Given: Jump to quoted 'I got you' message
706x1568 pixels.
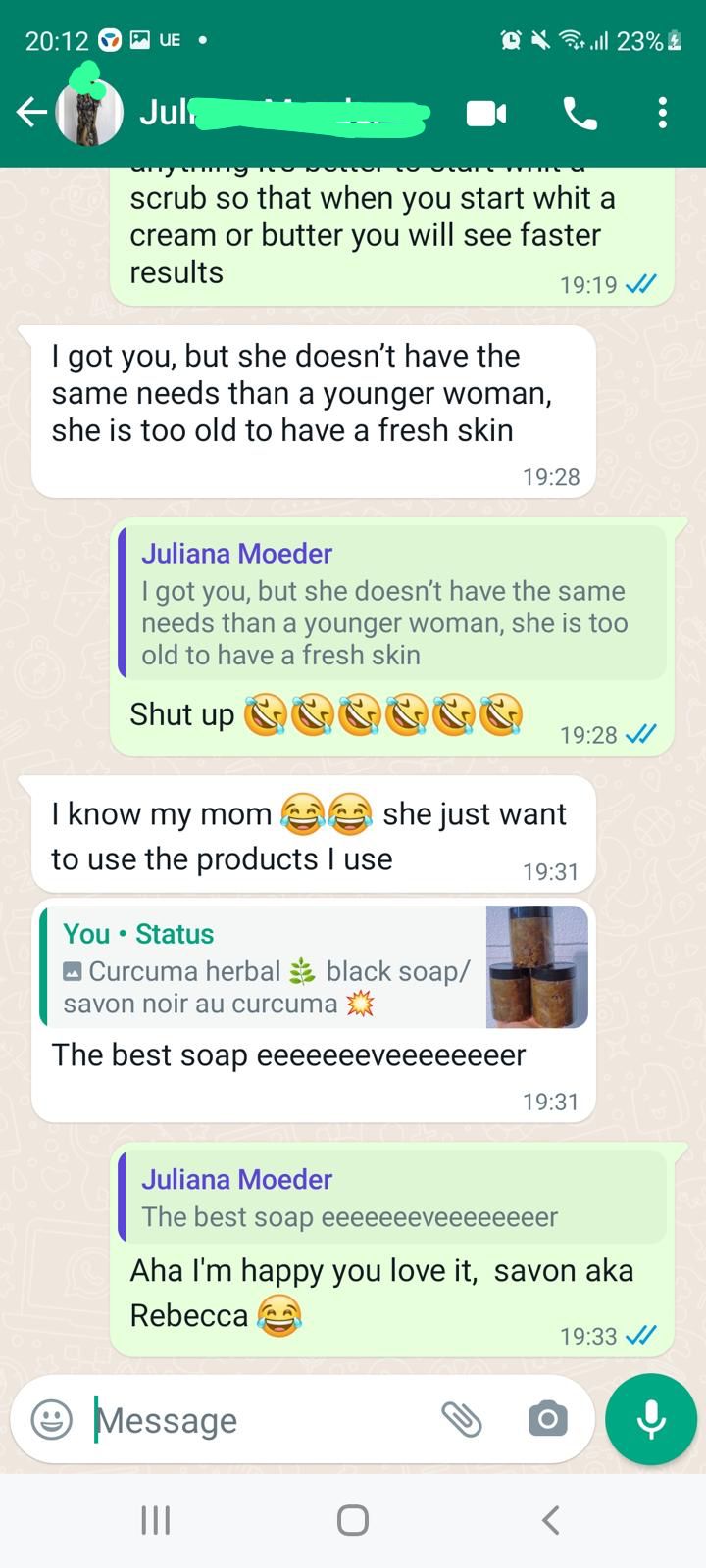Looking at the screenshot, I should click(392, 602).
